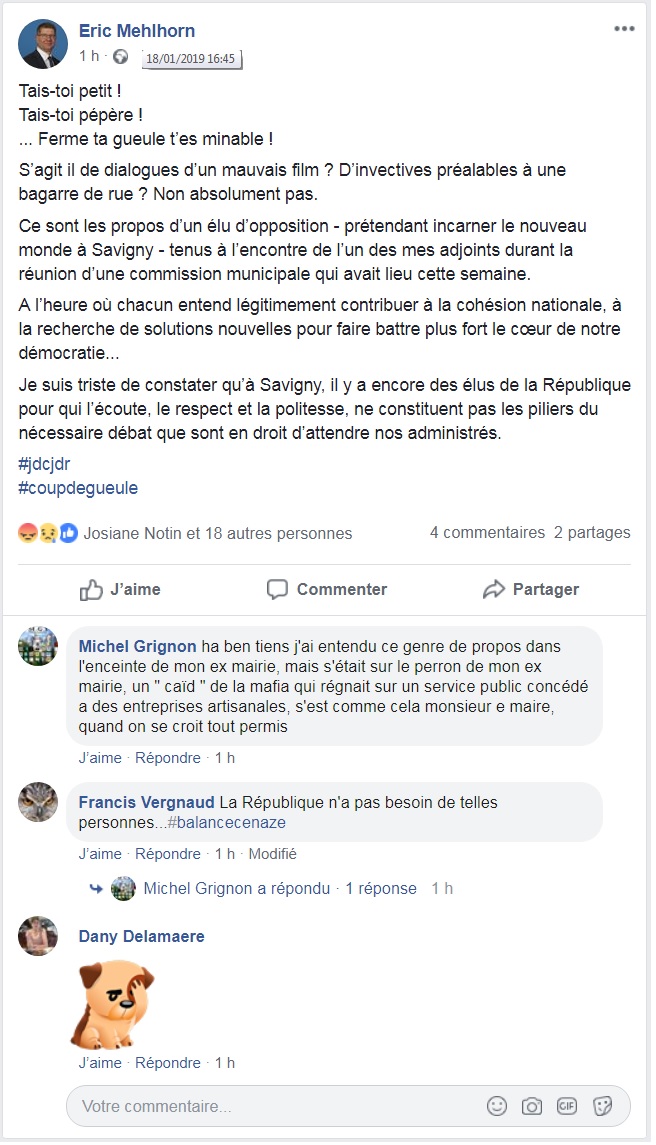View the 4 commentaires
The height and width of the screenshot is (1145, 656).
point(487,533)
